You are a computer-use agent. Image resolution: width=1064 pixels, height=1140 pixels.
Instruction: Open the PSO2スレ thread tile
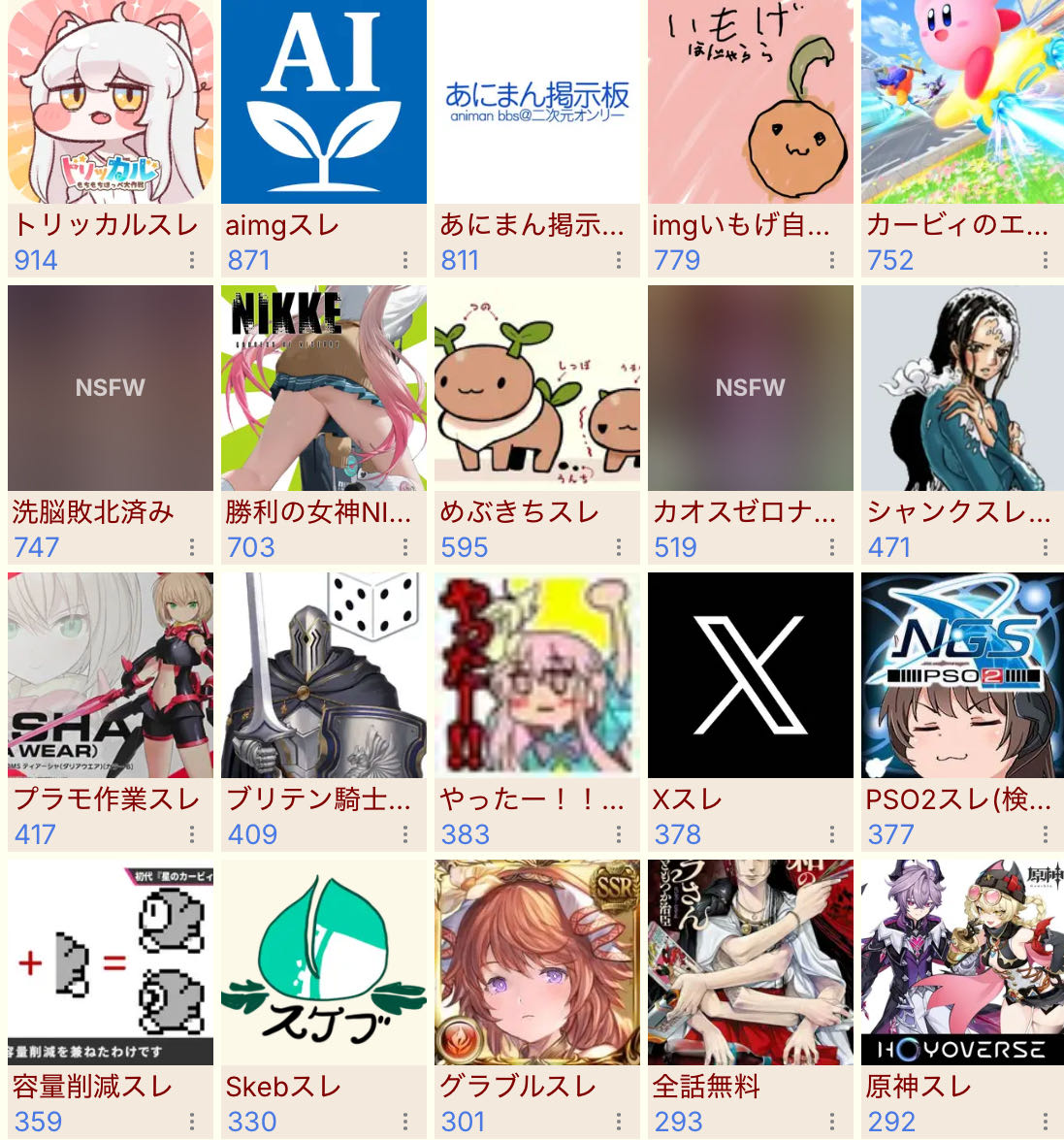point(961,675)
